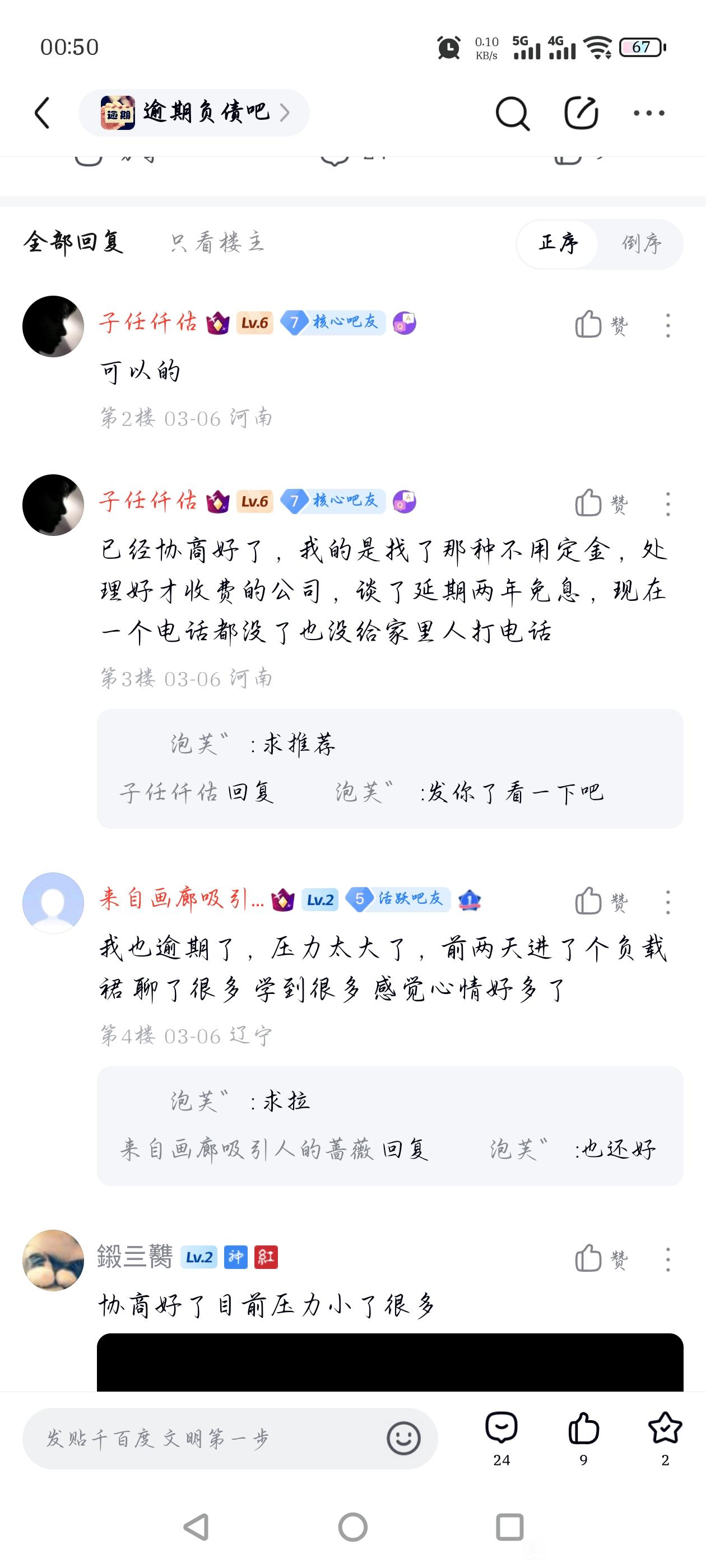Like the 第4楼 reply from 来自画廊吸引
Image resolution: width=706 pixels, height=1568 pixels.
pos(601,901)
